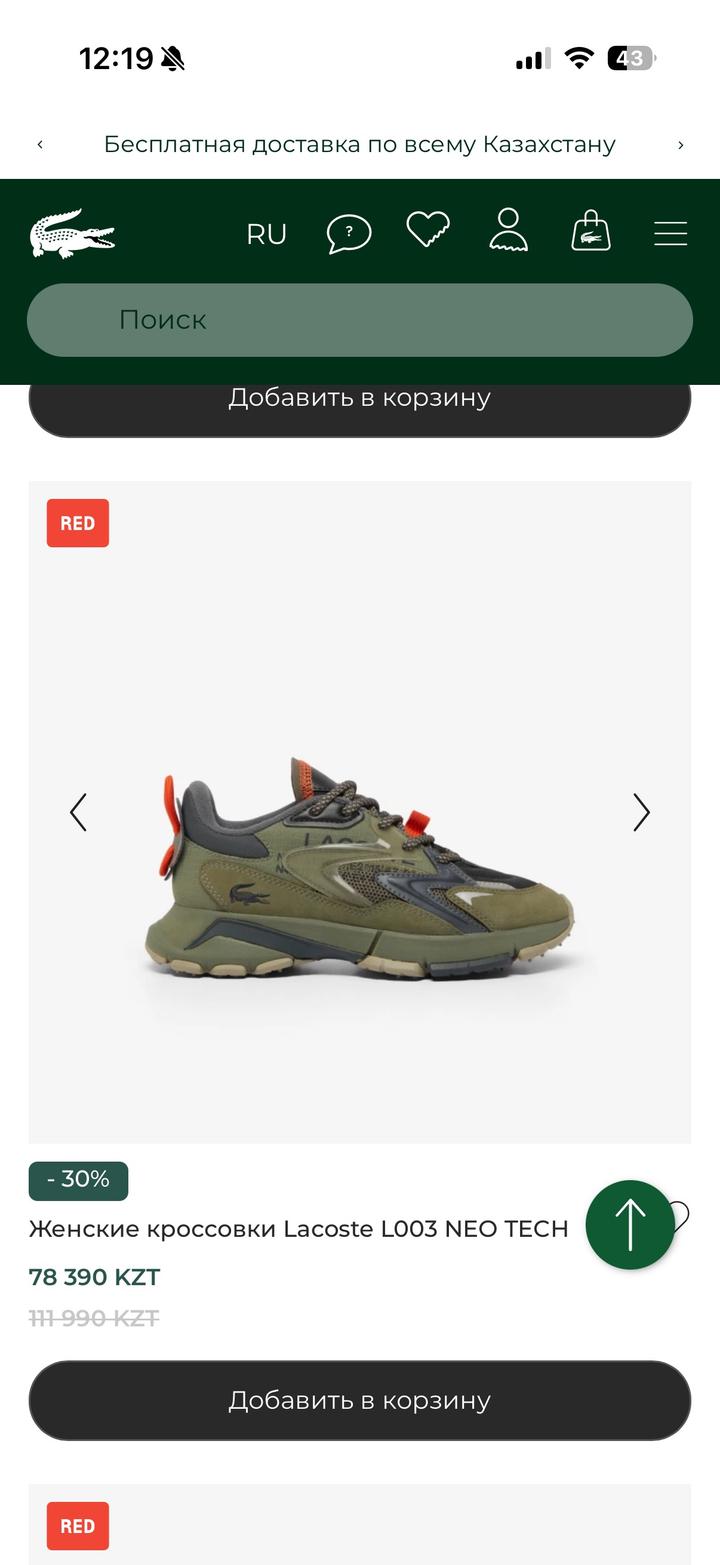This screenshot has height=1565, width=720.
Task: Jump back to top with green arrow button
Action: [x=630, y=1225]
